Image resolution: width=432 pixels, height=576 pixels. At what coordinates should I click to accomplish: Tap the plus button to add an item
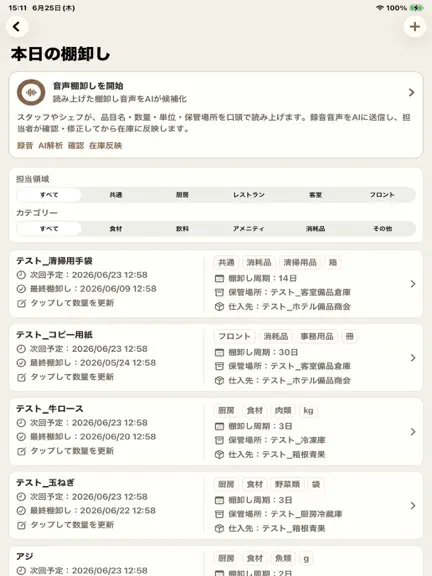pyautogui.click(x=415, y=26)
